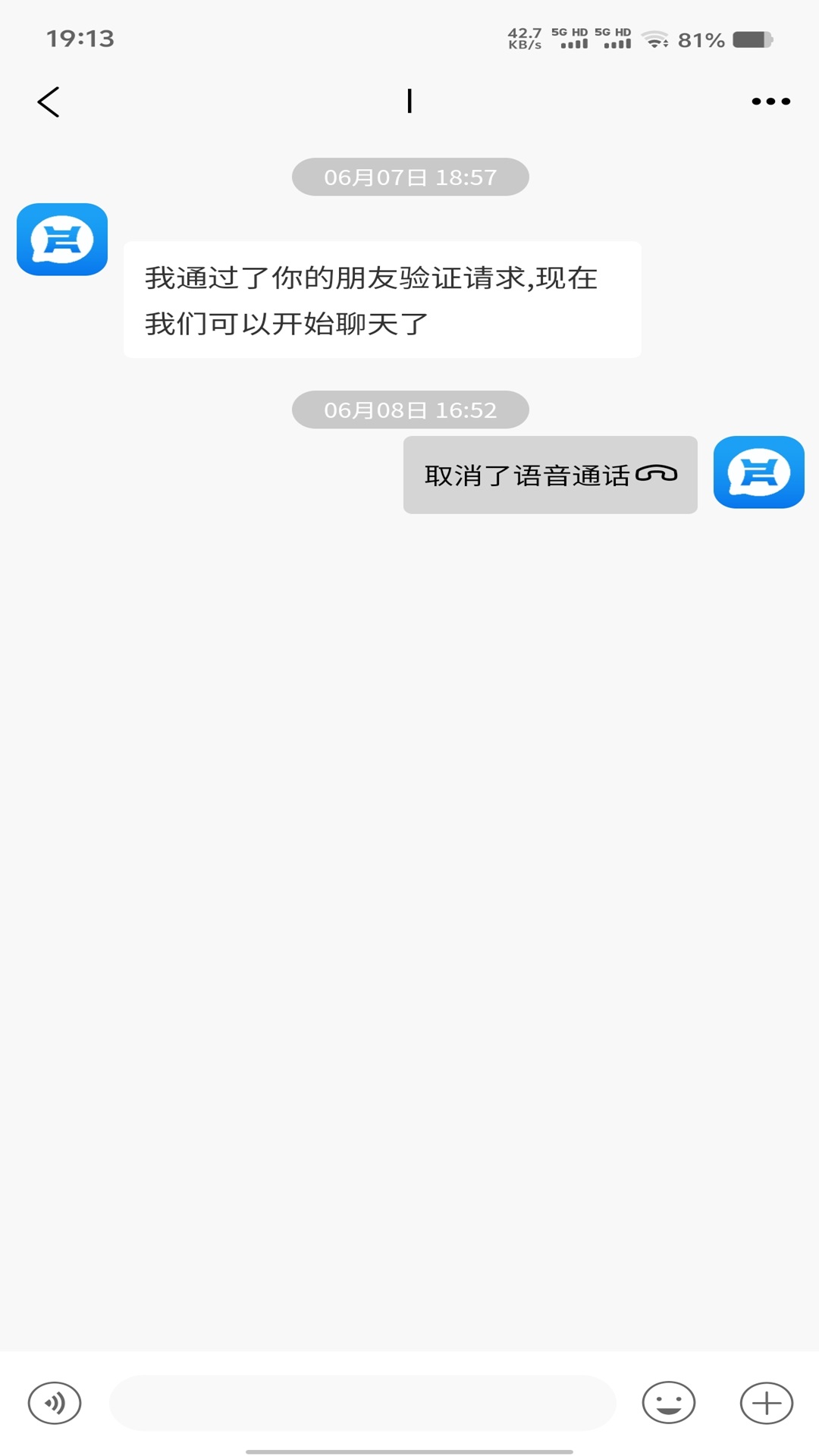Open the network speed display
The width and height of the screenshot is (819, 1456).
524,36
